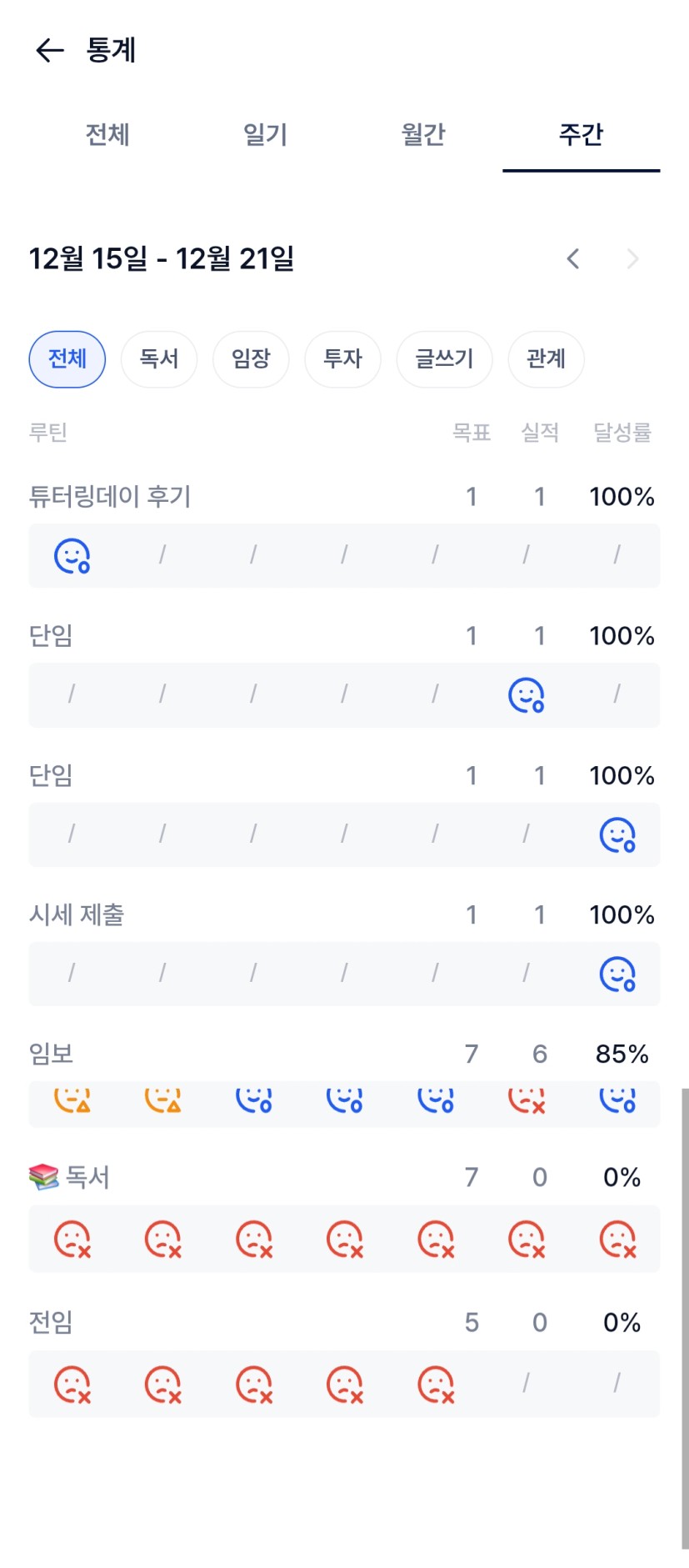Open the 일기 tab
Viewport: 689px width, 1568px height.
pyautogui.click(x=265, y=134)
